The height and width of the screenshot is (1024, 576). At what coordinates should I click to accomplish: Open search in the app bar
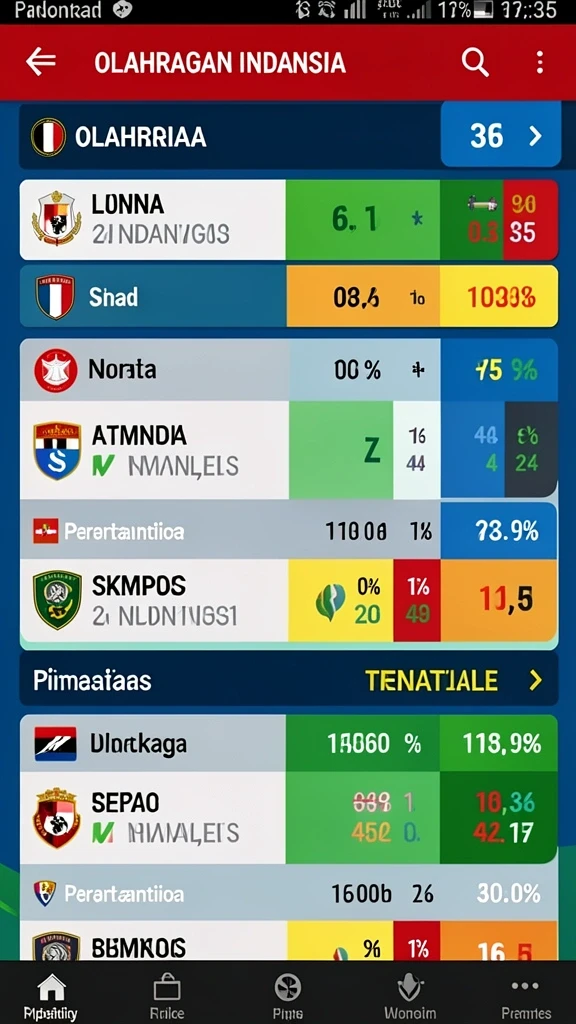coord(475,63)
